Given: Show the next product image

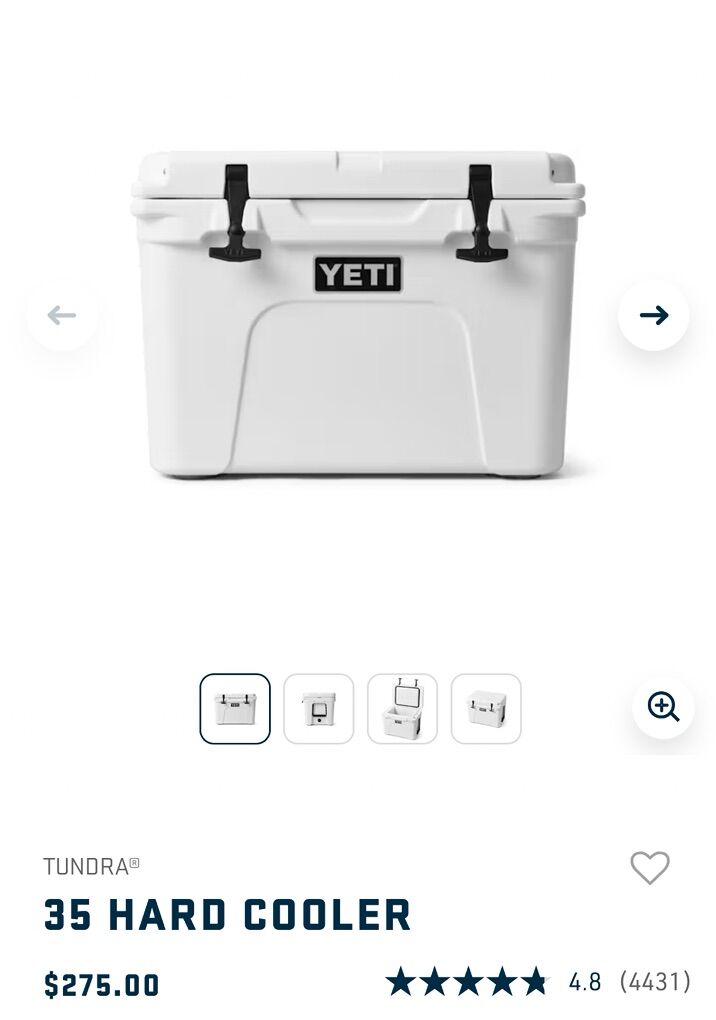Looking at the screenshot, I should pyautogui.click(x=653, y=315).
